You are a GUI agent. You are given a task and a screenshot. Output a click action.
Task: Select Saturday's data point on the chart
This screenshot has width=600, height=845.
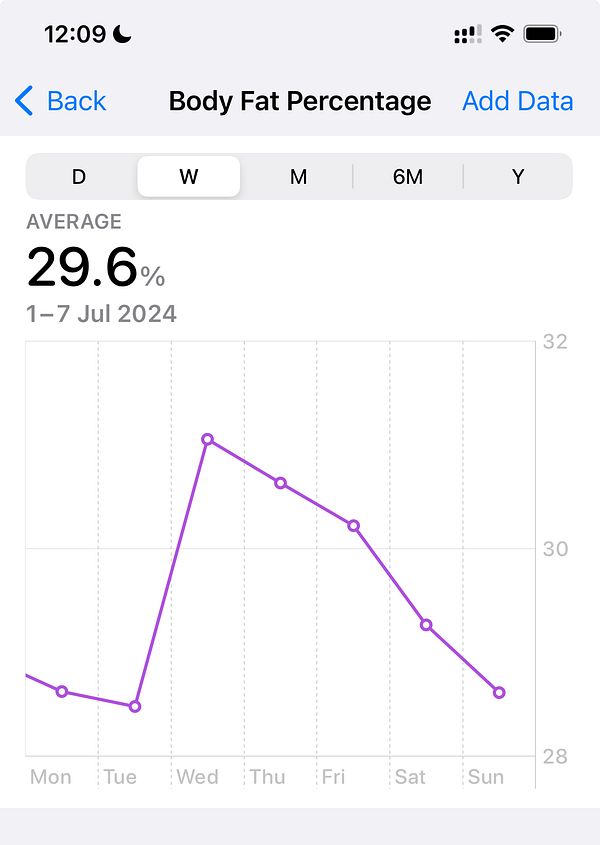[426, 625]
